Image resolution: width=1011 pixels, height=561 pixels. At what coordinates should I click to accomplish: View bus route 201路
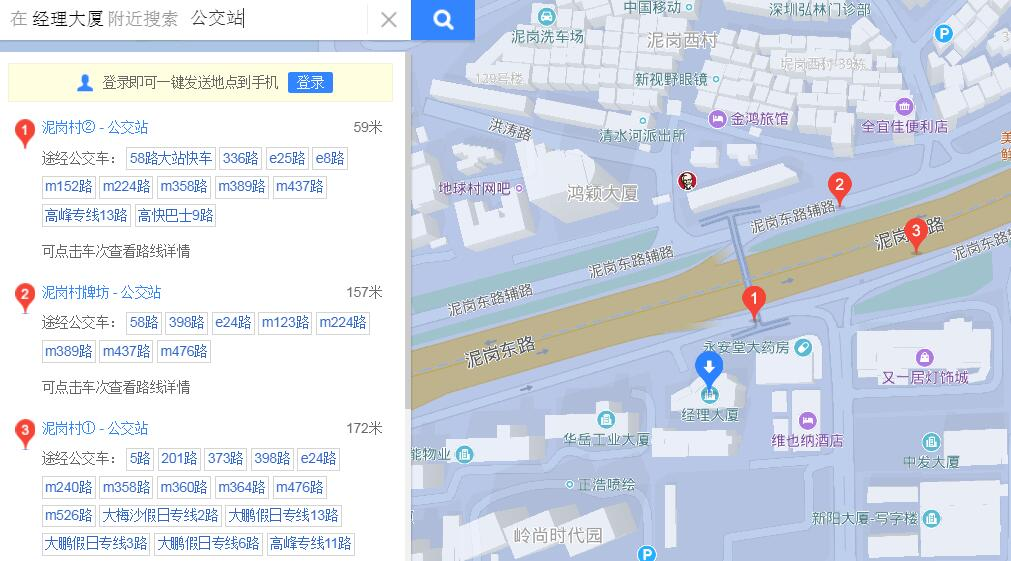click(x=179, y=458)
